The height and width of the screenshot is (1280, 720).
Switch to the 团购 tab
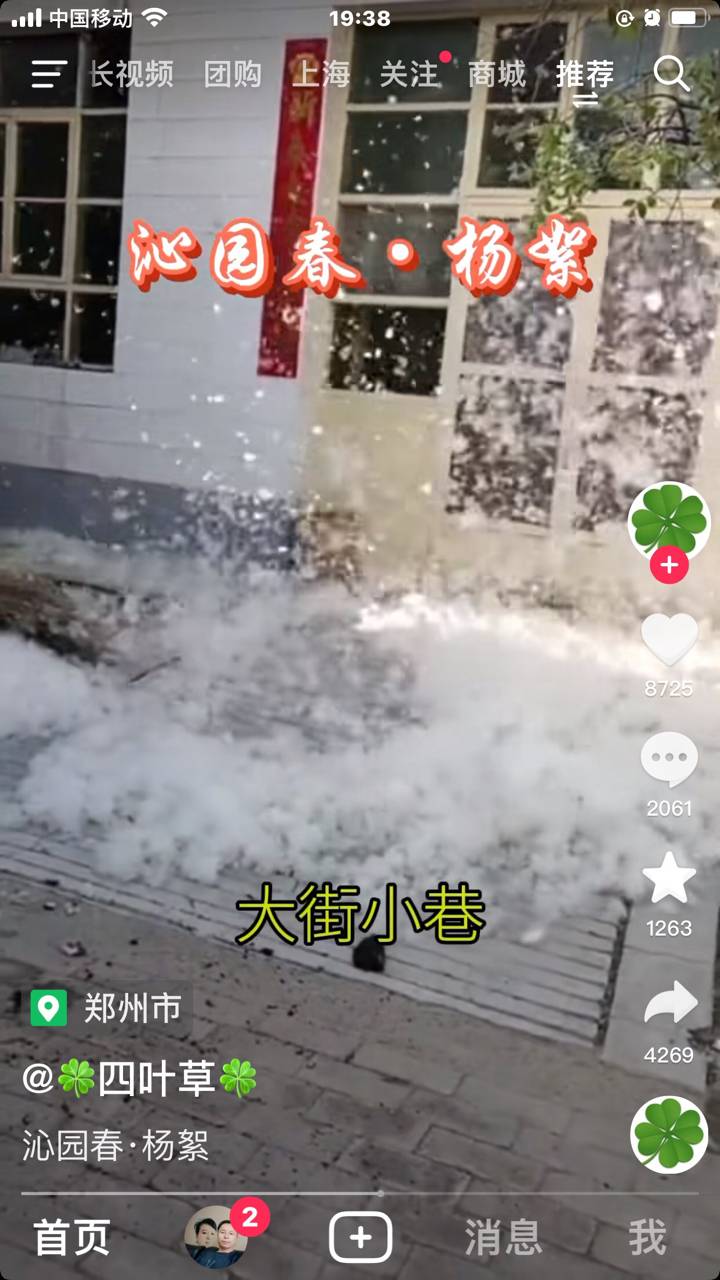coord(232,74)
